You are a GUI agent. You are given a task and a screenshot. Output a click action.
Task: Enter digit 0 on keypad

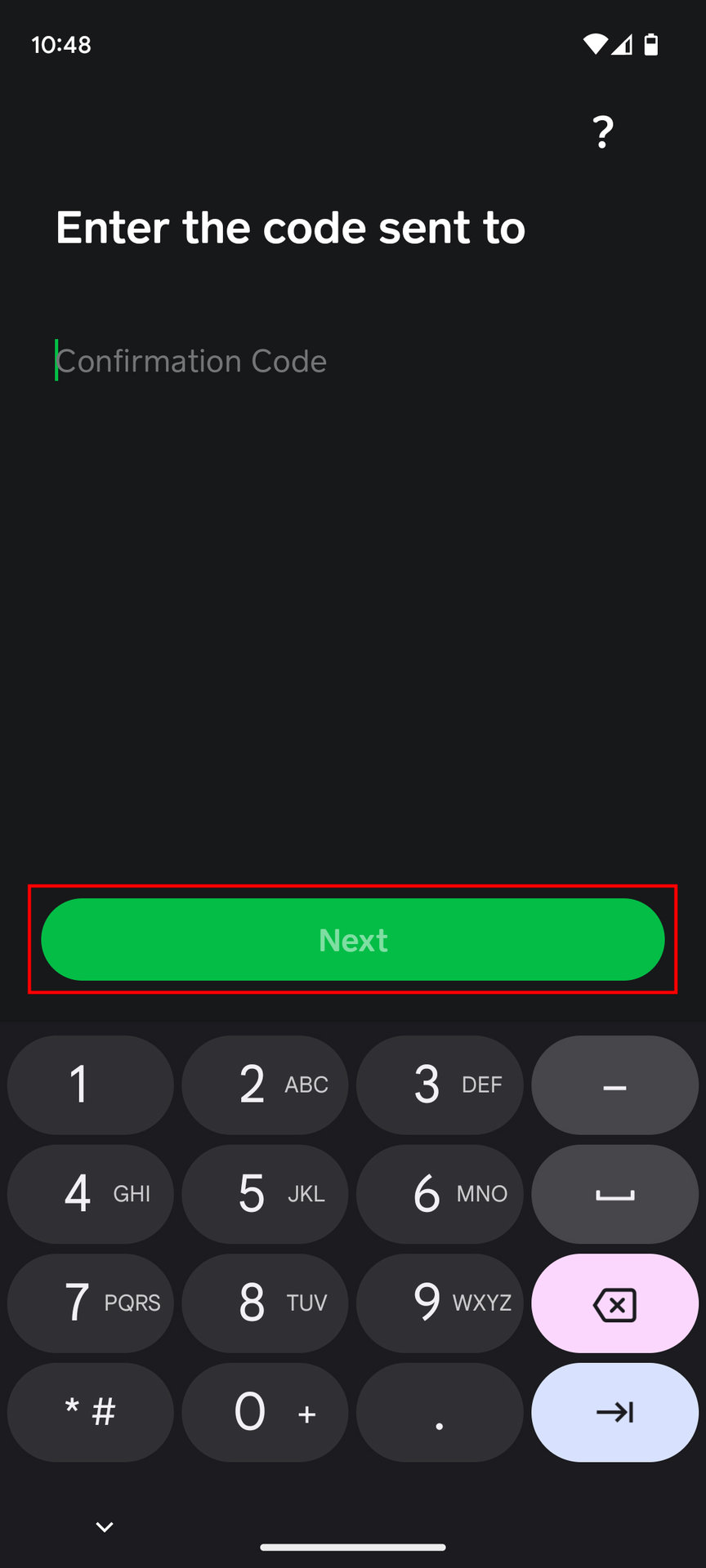pyautogui.click(x=265, y=1412)
